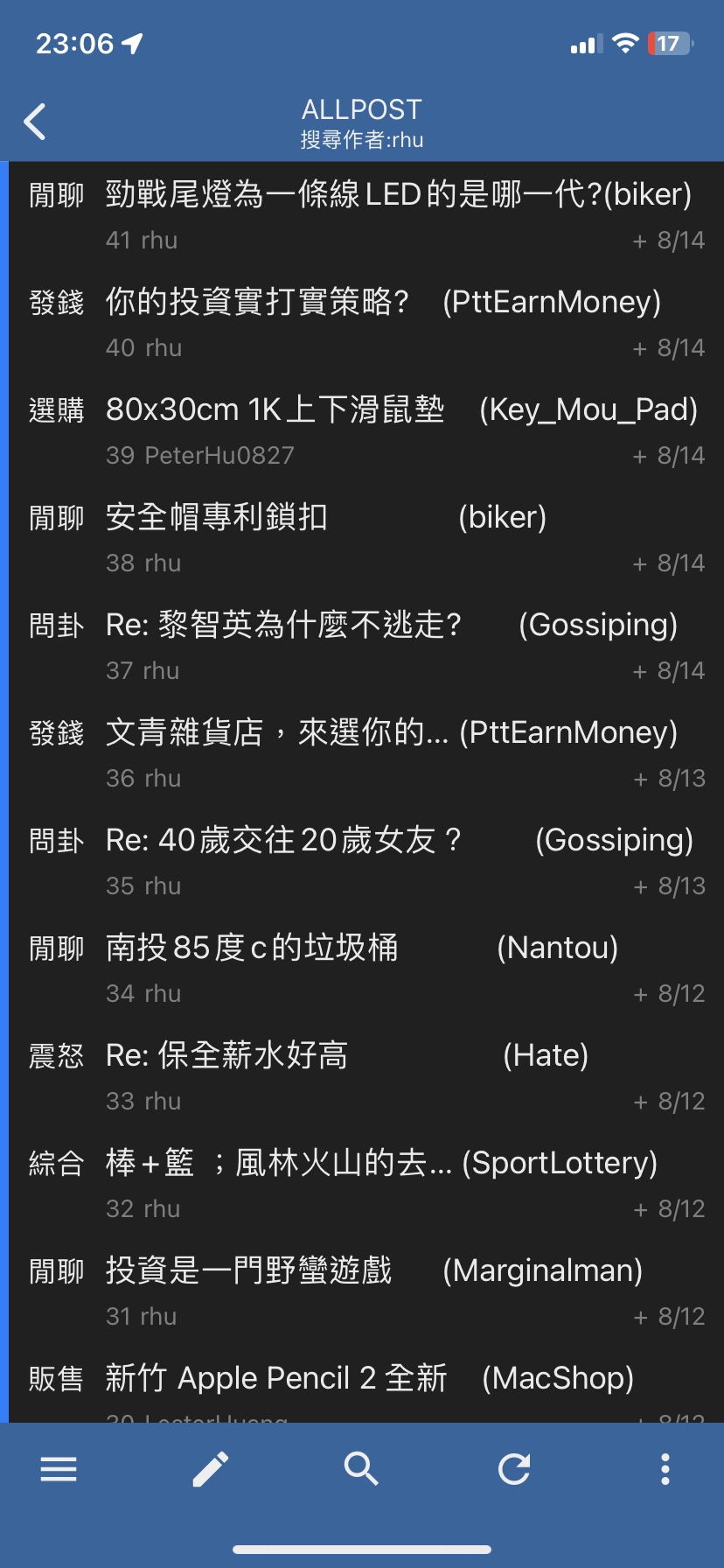Refresh the post list

[514, 1469]
